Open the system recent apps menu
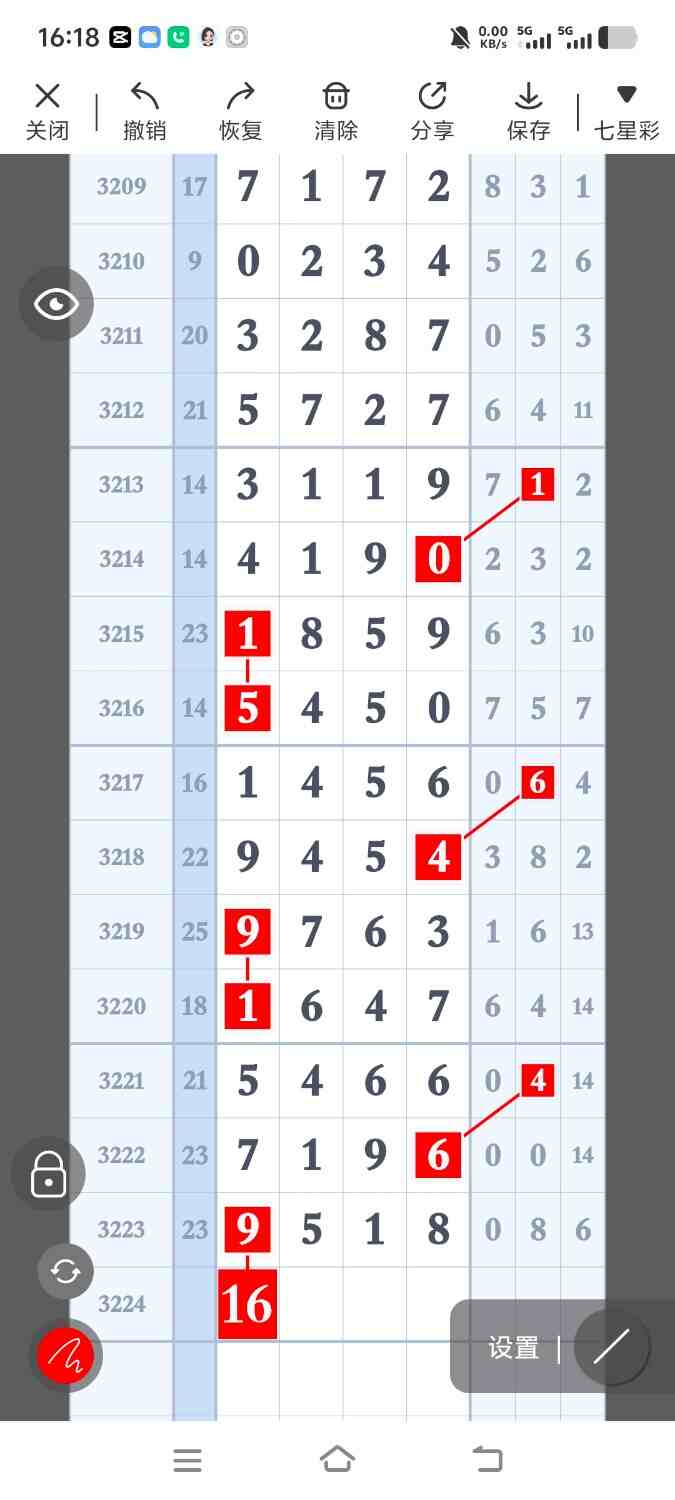The image size is (675, 1500). (187, 1460)
